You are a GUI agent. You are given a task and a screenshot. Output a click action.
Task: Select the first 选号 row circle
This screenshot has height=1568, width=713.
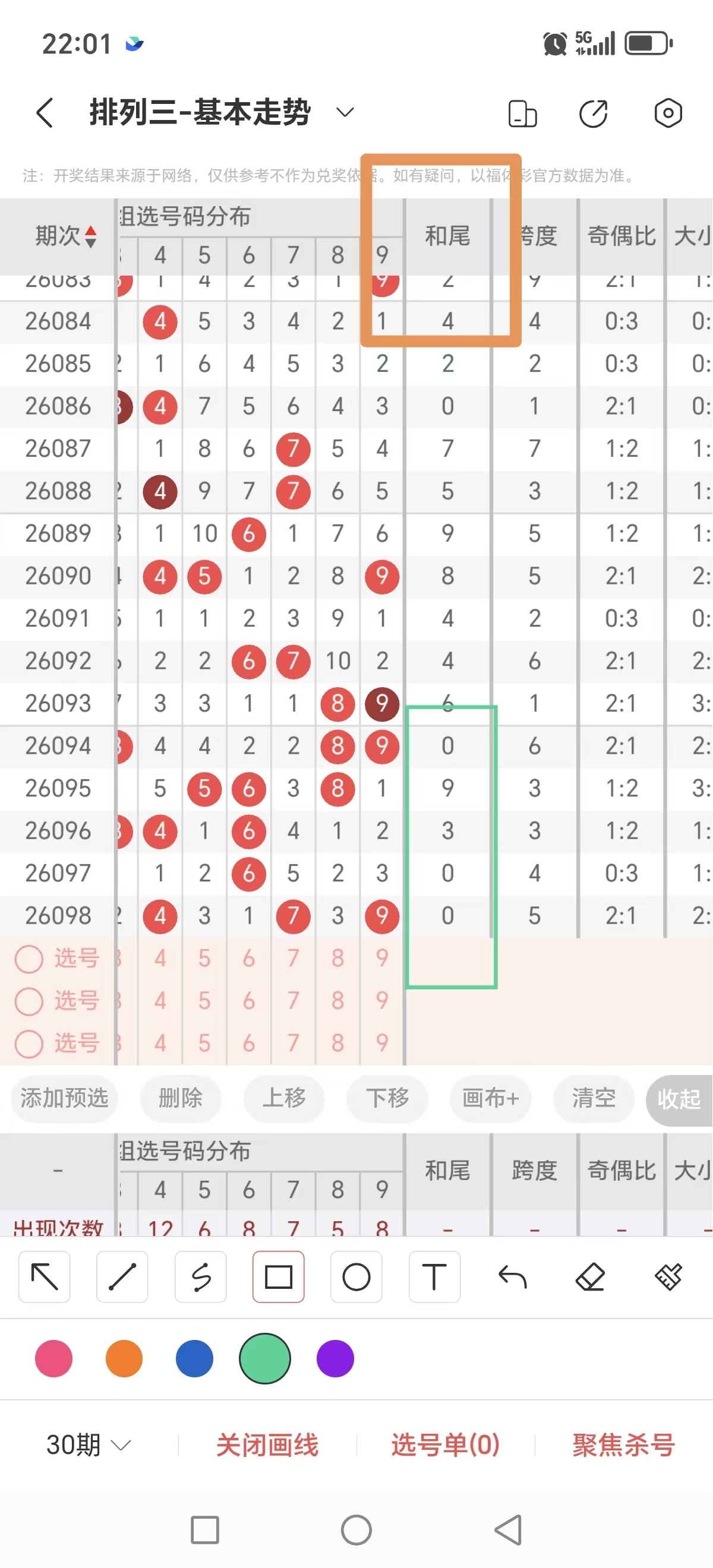[x=29, y=958]
